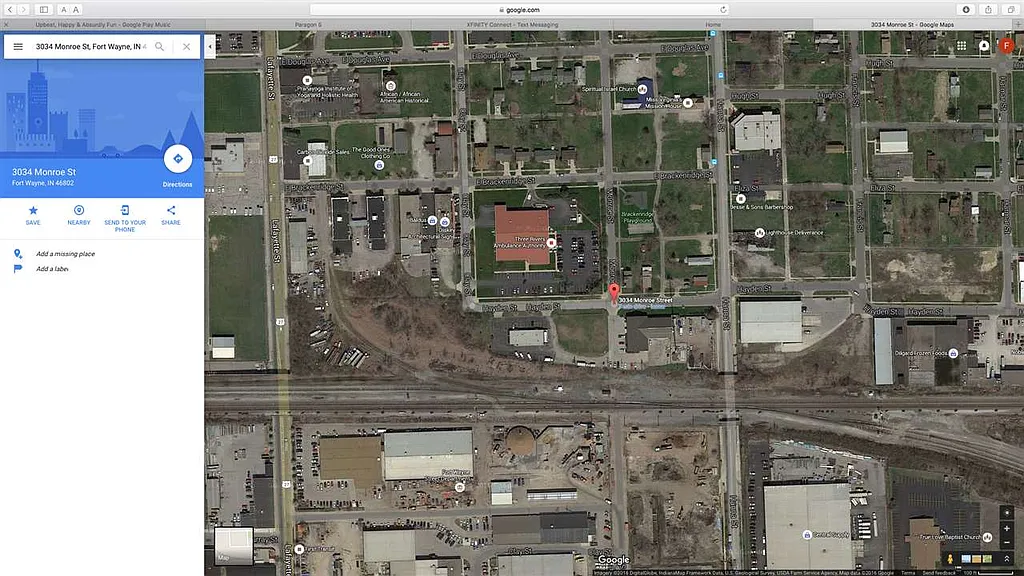The image size is (1024, 576).
Task: Clear the search with the X icon
Action: click(186, 46)
